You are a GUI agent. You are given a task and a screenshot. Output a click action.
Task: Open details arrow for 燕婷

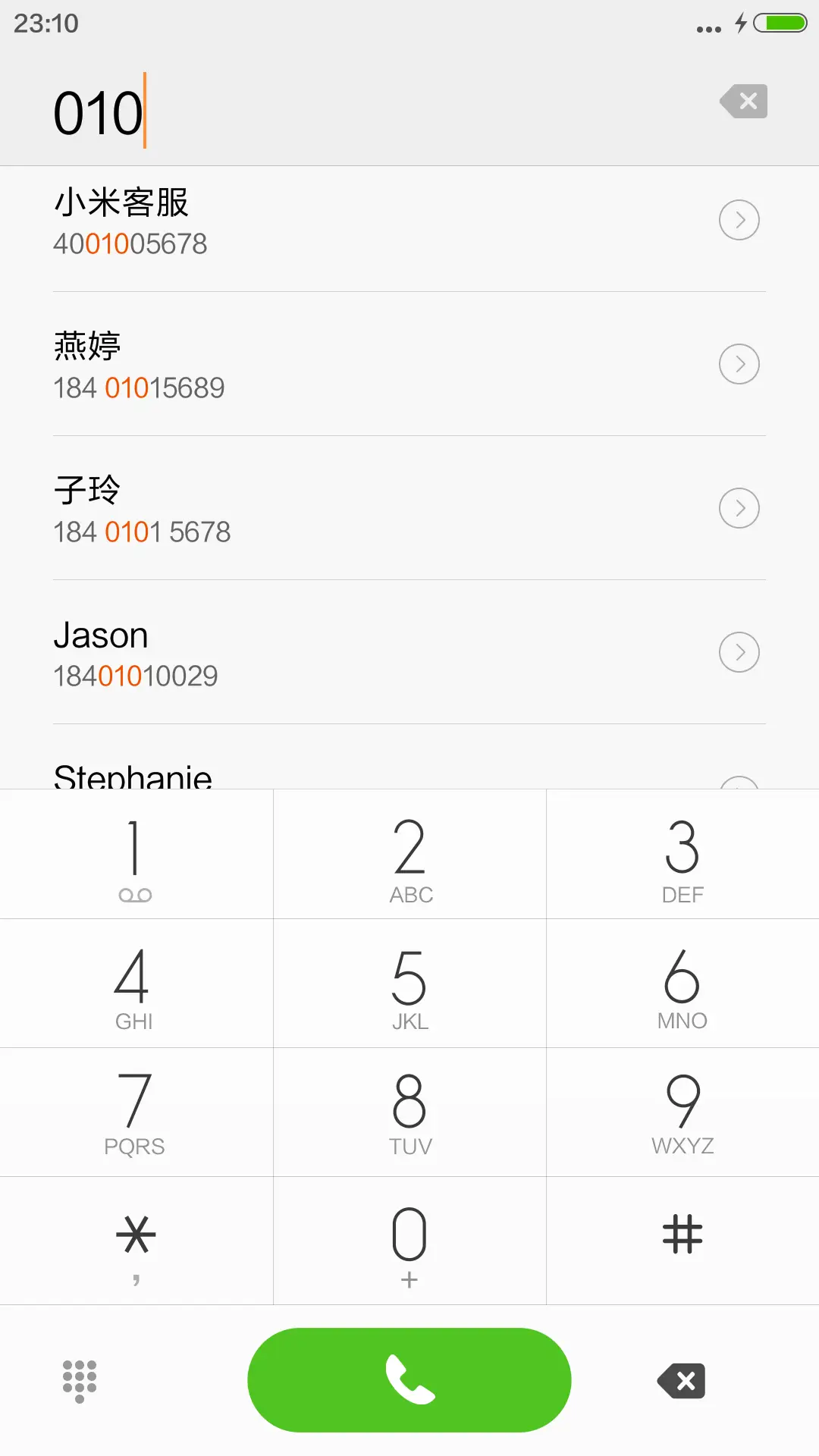pyautogui.click(x=739, y=364)
